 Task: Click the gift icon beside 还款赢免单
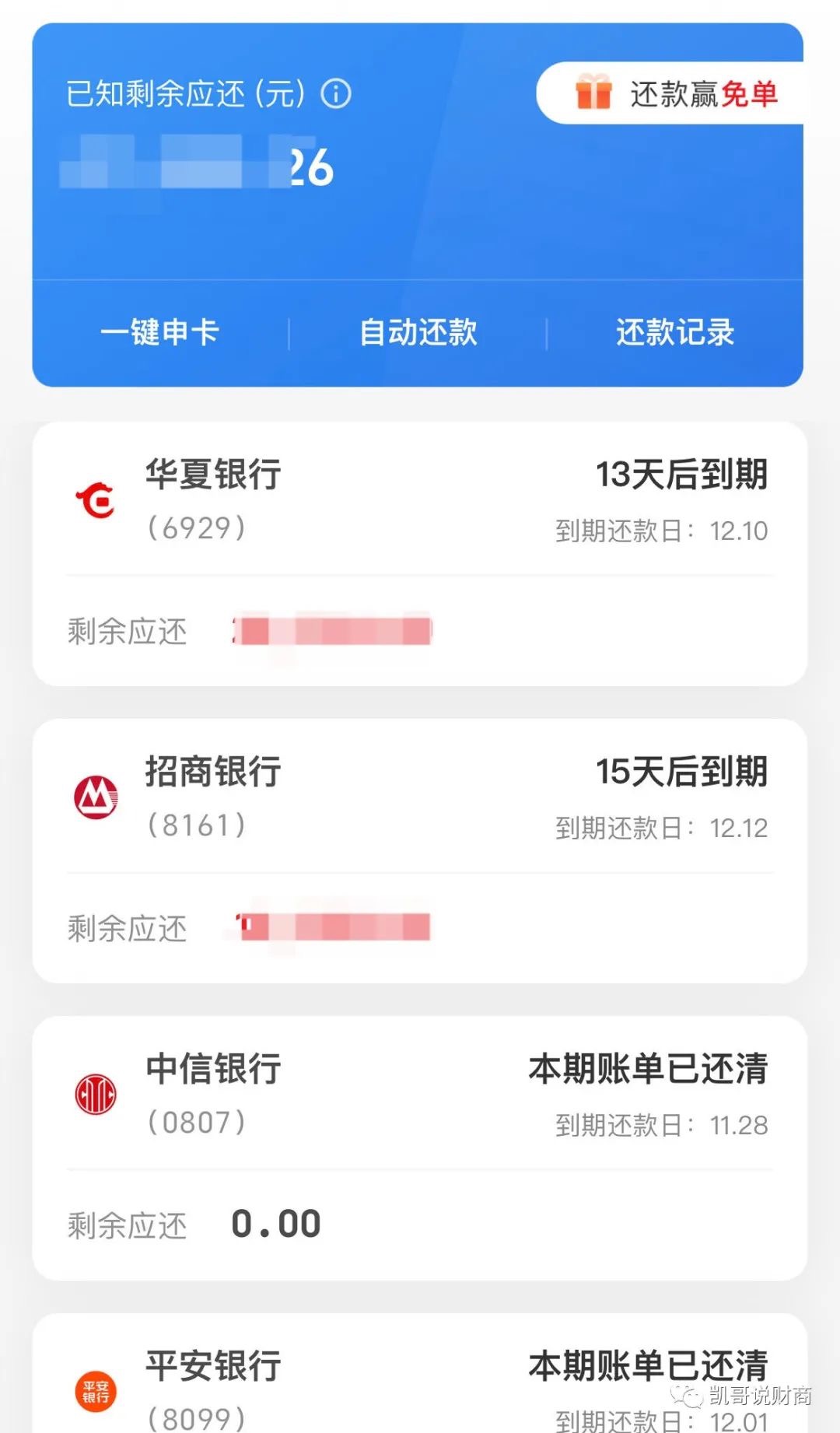pos(593,93)
